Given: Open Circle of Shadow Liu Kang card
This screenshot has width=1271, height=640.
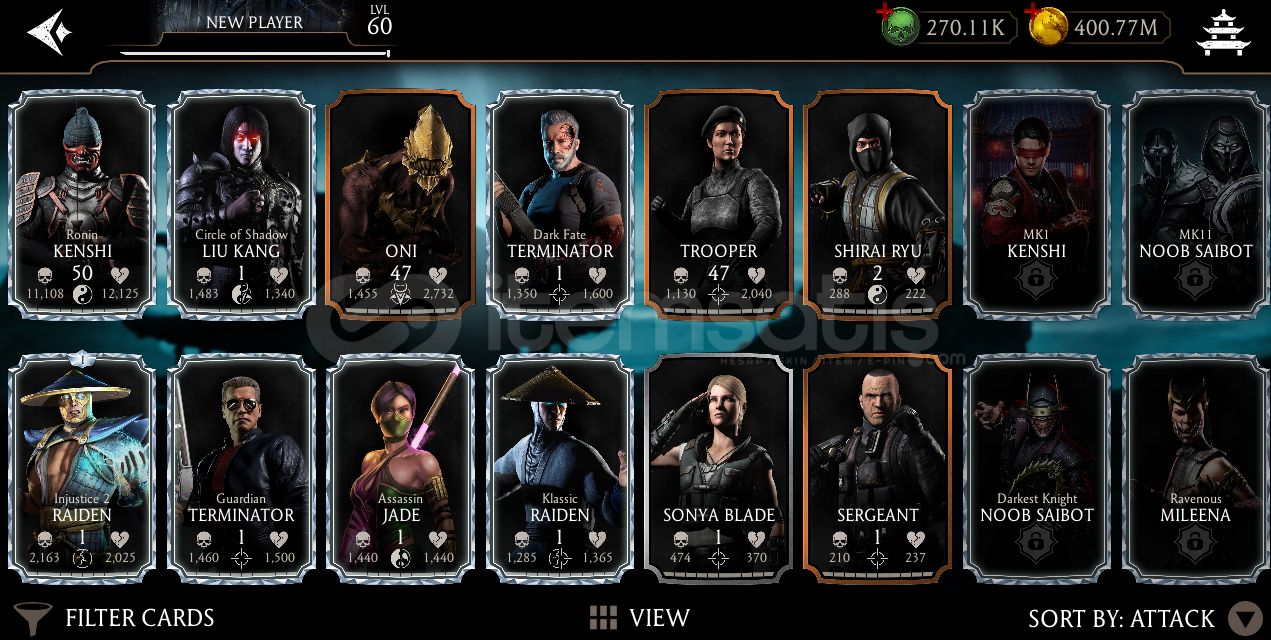Looking at the screenshot, I should pyautogui.click(x=241, y=205).
